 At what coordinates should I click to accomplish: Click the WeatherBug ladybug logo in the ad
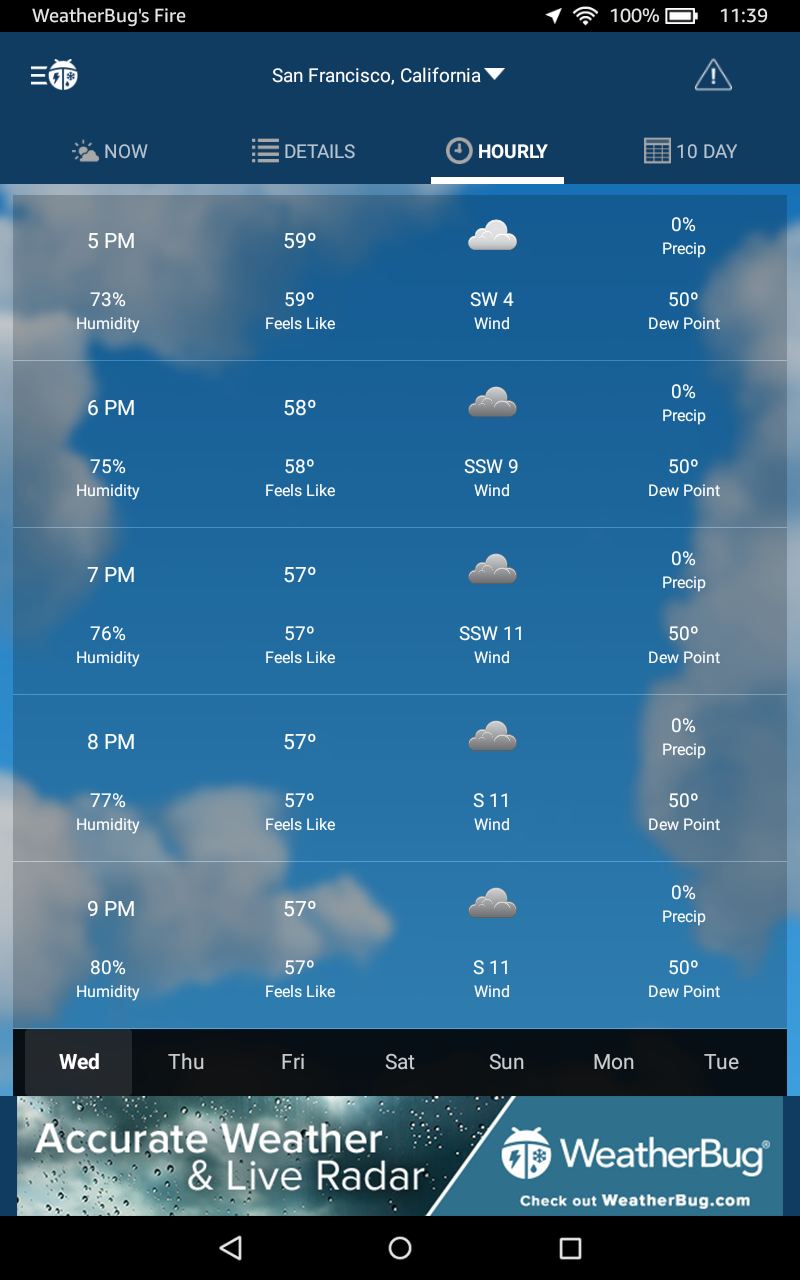pos(525,1152)
